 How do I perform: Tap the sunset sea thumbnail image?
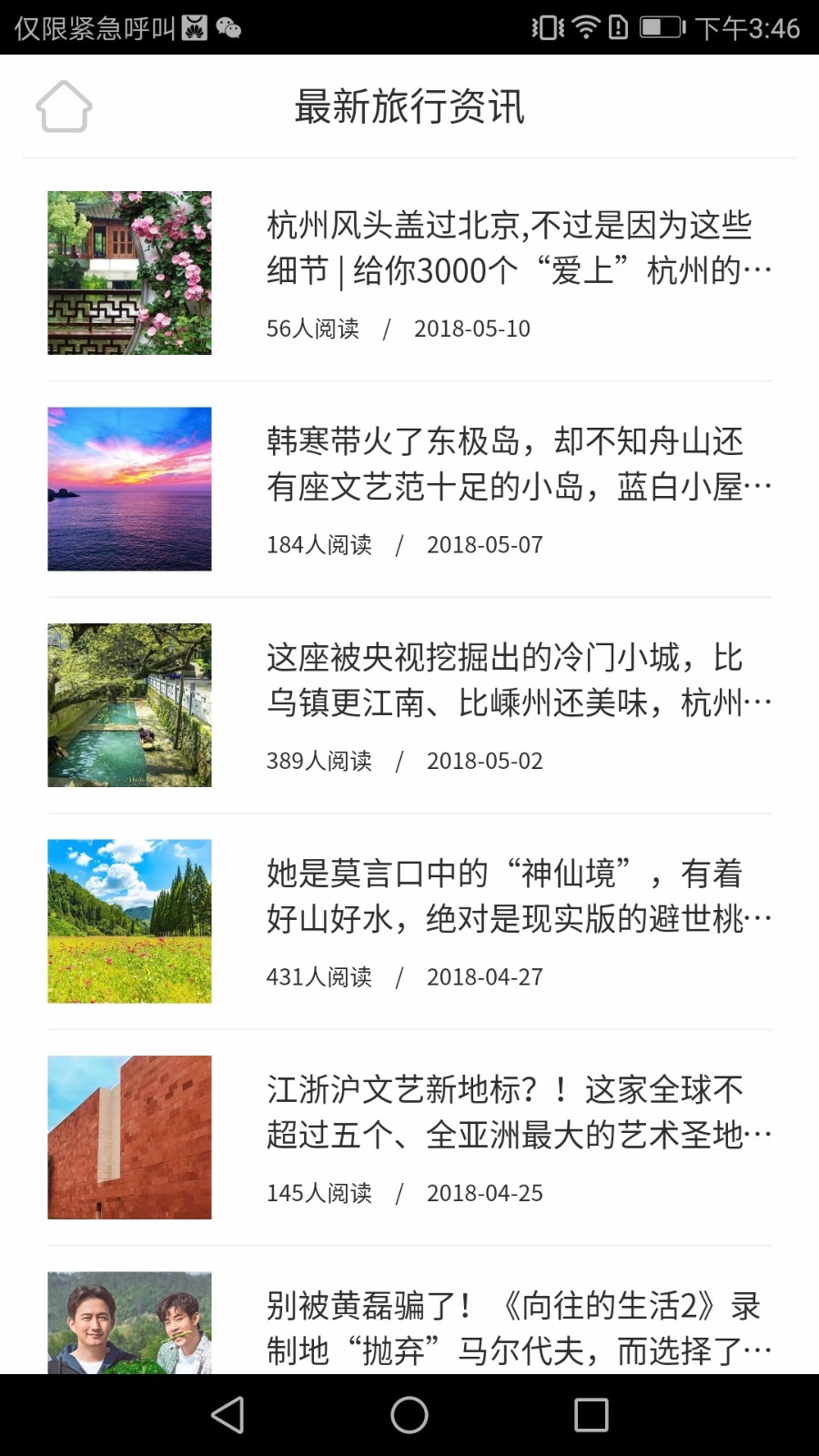(x=129, y=489)
